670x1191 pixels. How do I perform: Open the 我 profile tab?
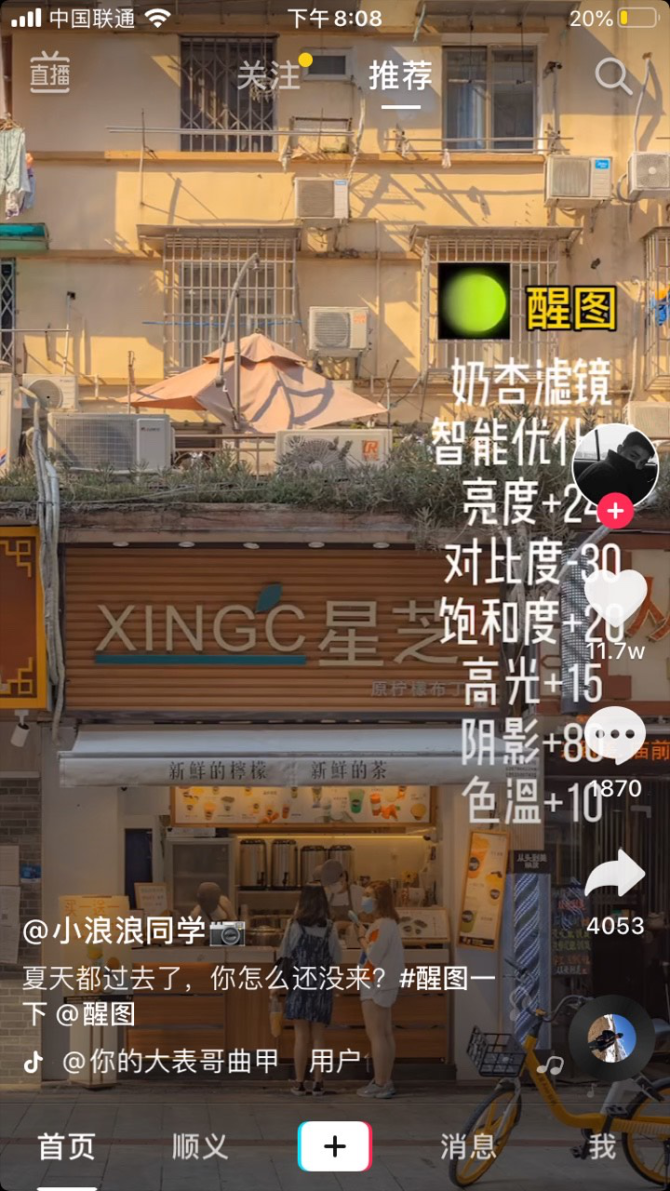602,1146
